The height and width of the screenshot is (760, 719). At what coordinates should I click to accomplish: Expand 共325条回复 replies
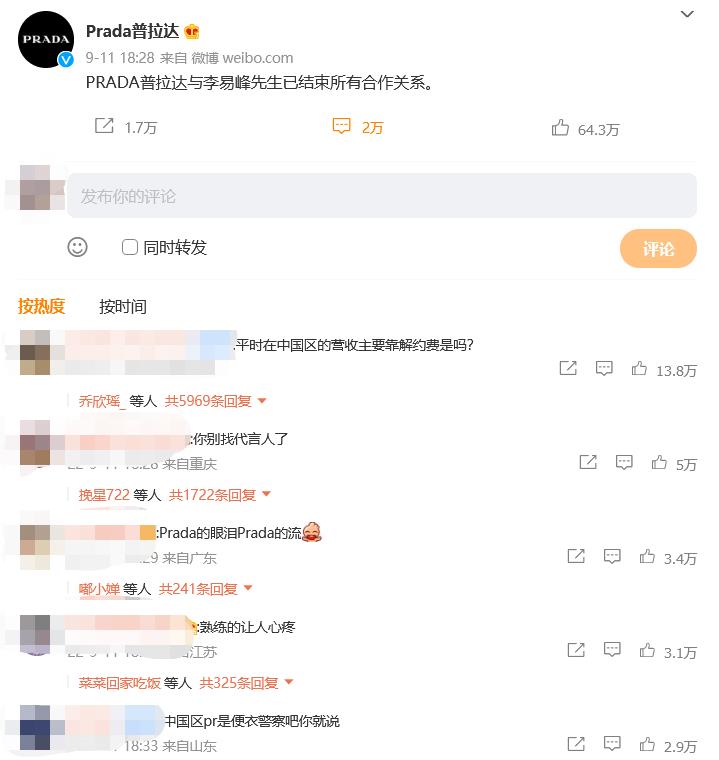click(245, 683)
